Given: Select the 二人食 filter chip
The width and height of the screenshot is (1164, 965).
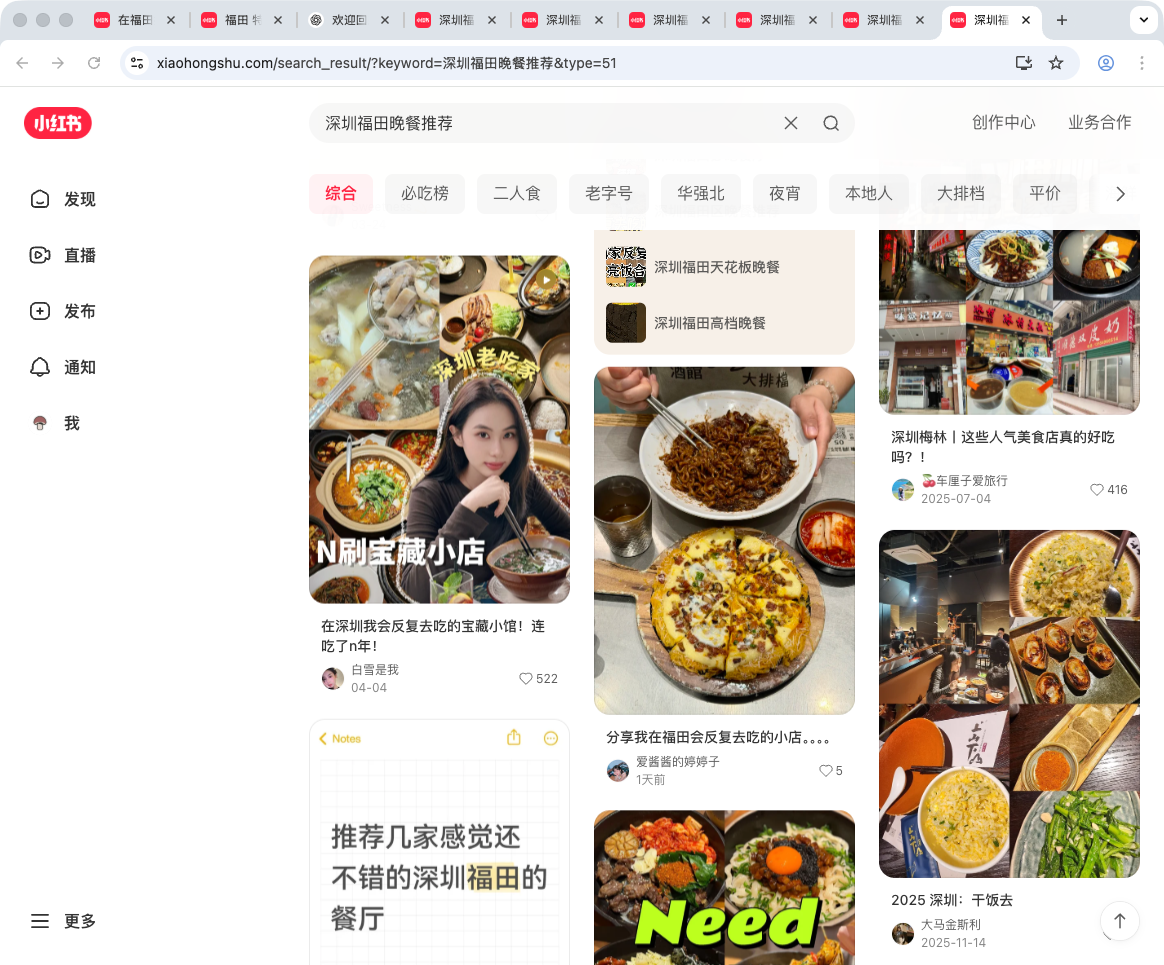Looking at the screenshot, I should click(x=517, y=194).
